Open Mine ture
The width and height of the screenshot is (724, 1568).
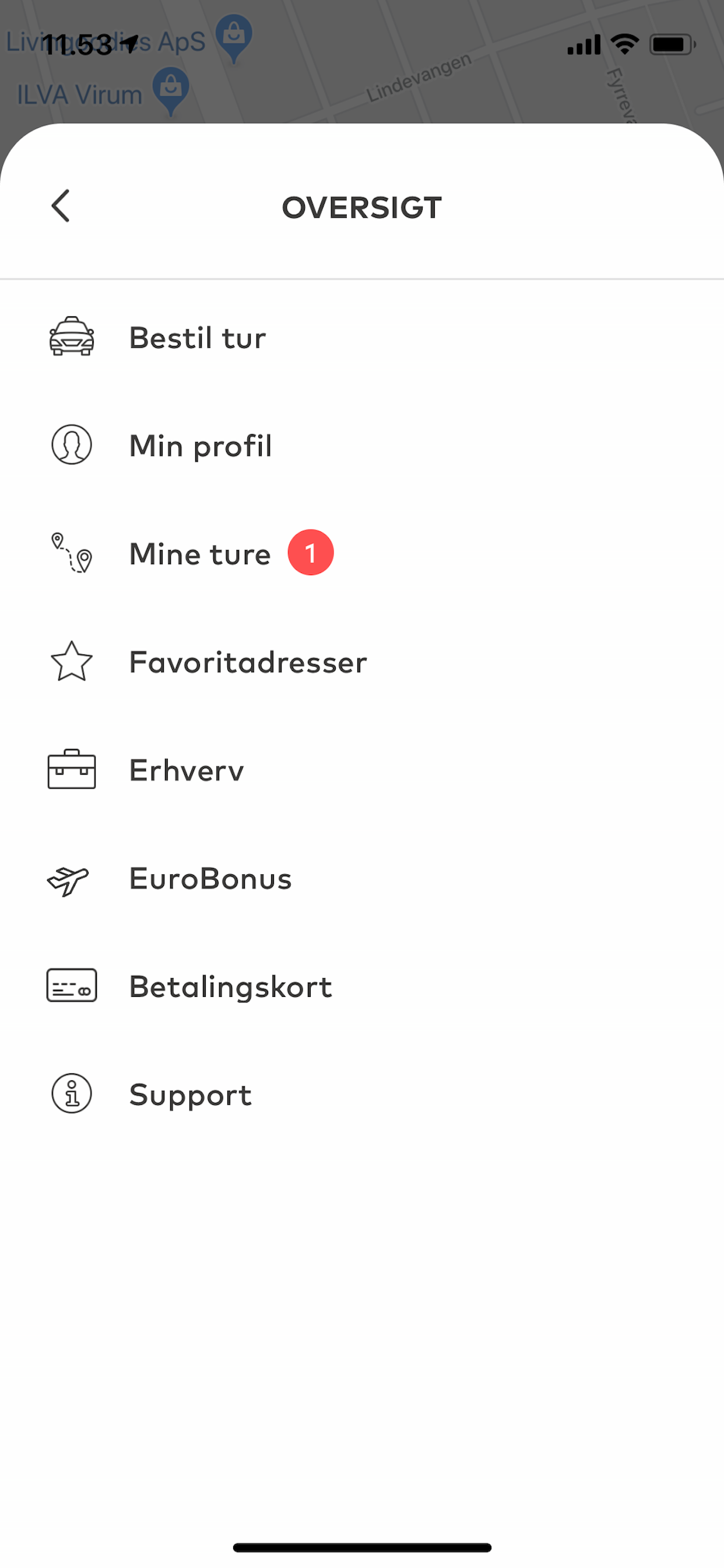pos(362,554)
